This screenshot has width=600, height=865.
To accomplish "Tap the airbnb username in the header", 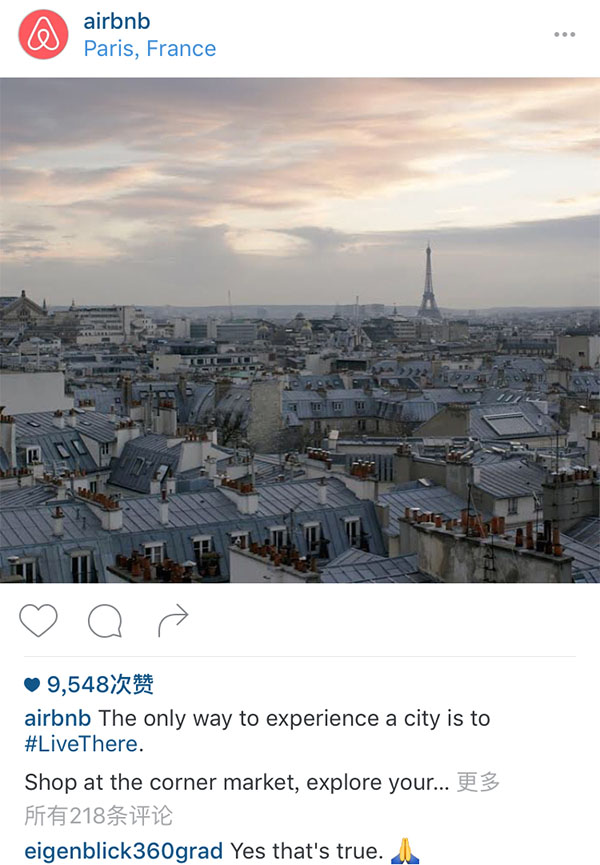I will click(x=117, y=22).
